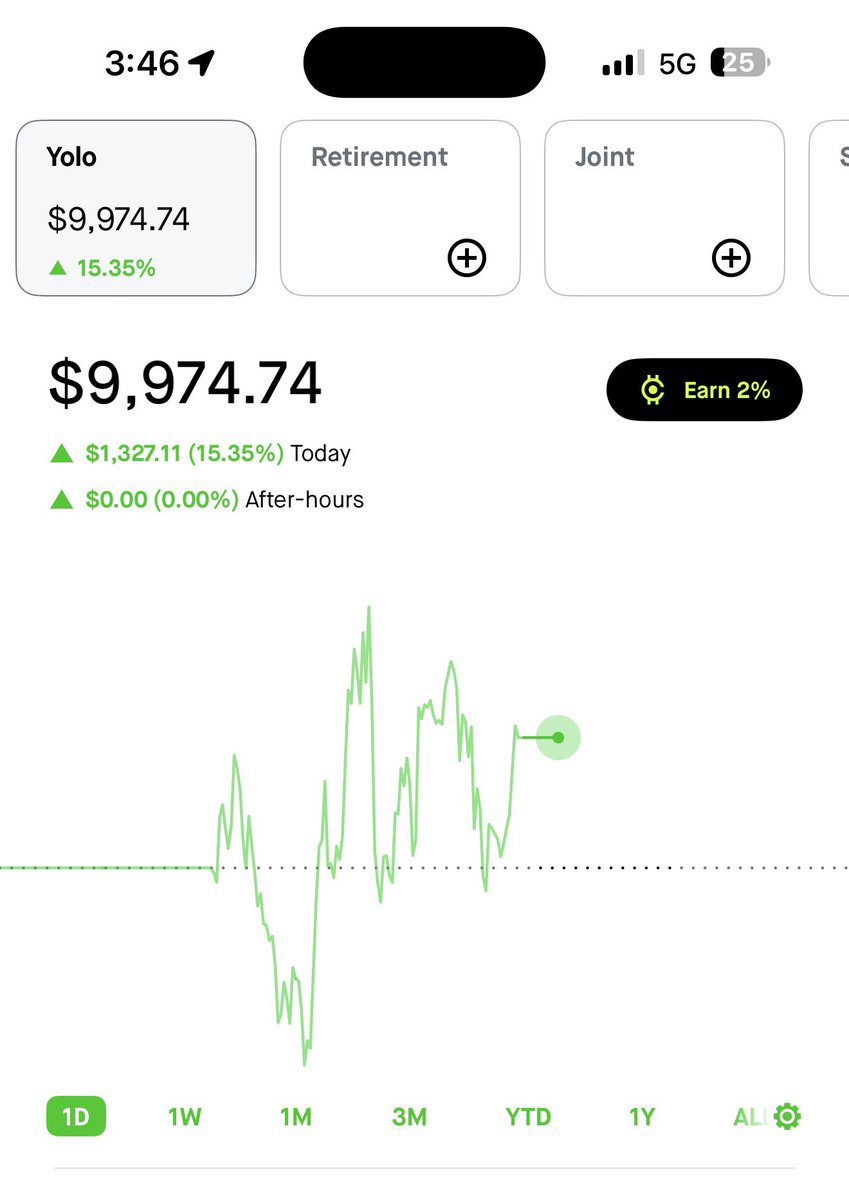This screenshot has height=1200, width=849.
Task: Add a Retirement account
Action: tap(466, 258)
